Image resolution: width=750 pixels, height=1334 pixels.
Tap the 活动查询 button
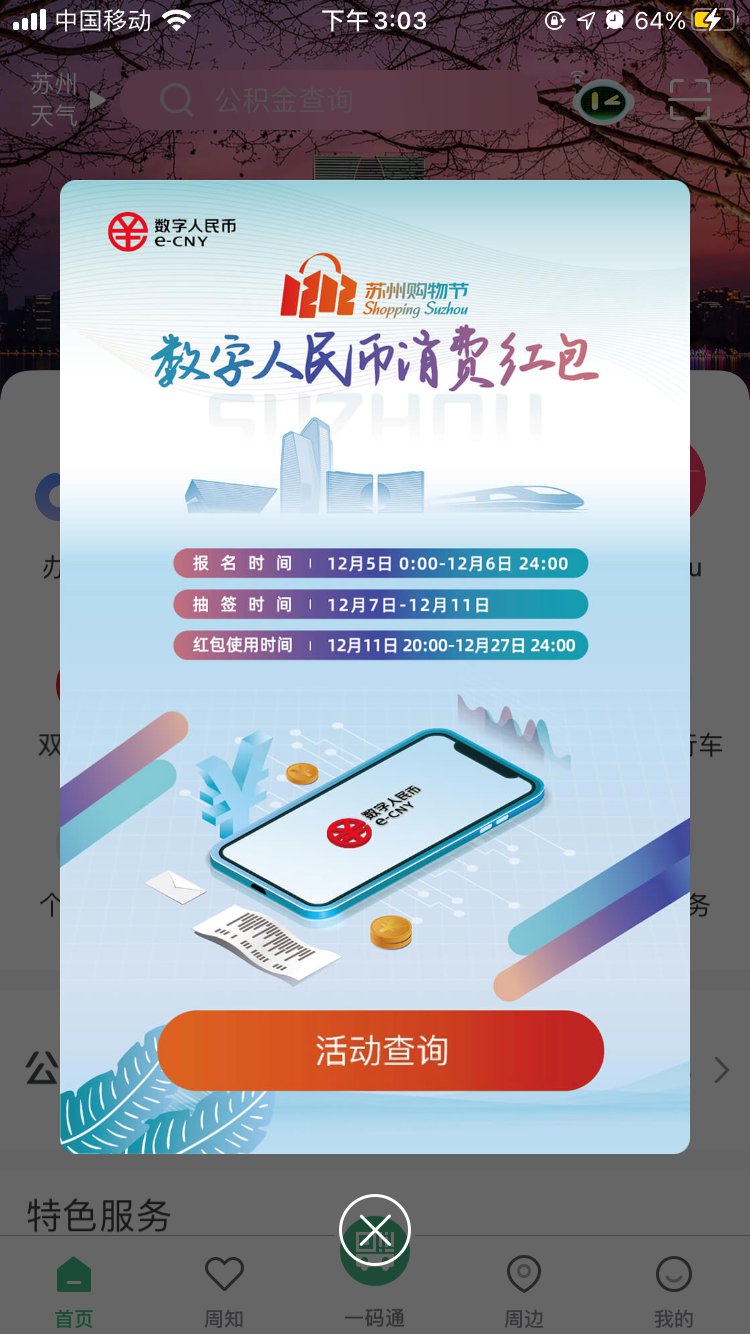coord(380,1050)
